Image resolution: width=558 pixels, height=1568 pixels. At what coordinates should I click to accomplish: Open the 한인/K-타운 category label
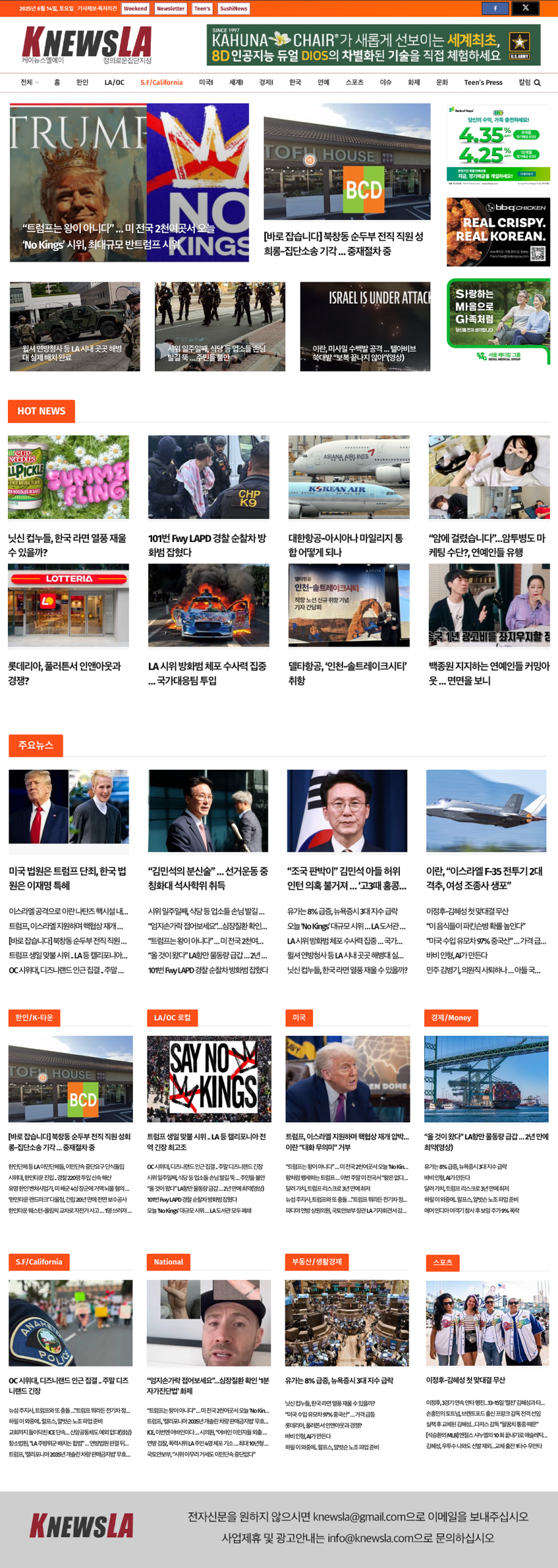tap(34, 1017)
